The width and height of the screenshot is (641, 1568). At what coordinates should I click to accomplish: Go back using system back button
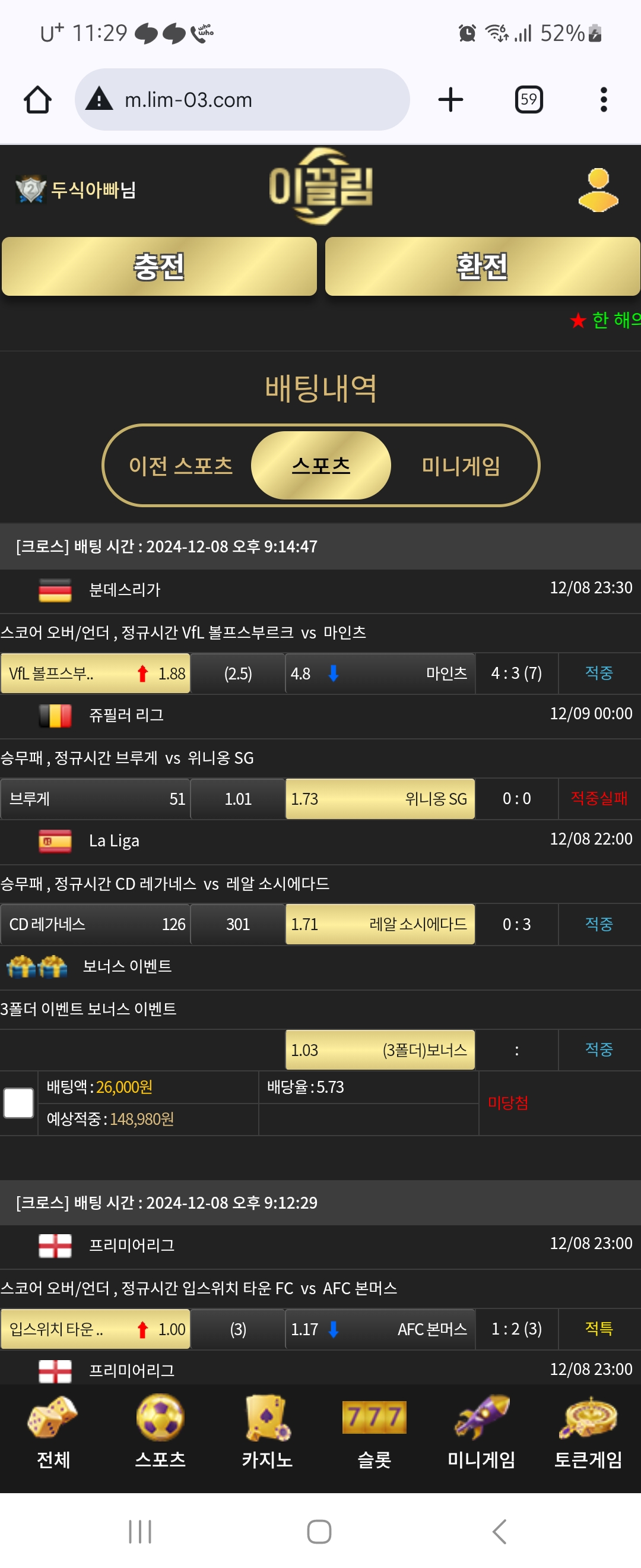[499, 1532]
